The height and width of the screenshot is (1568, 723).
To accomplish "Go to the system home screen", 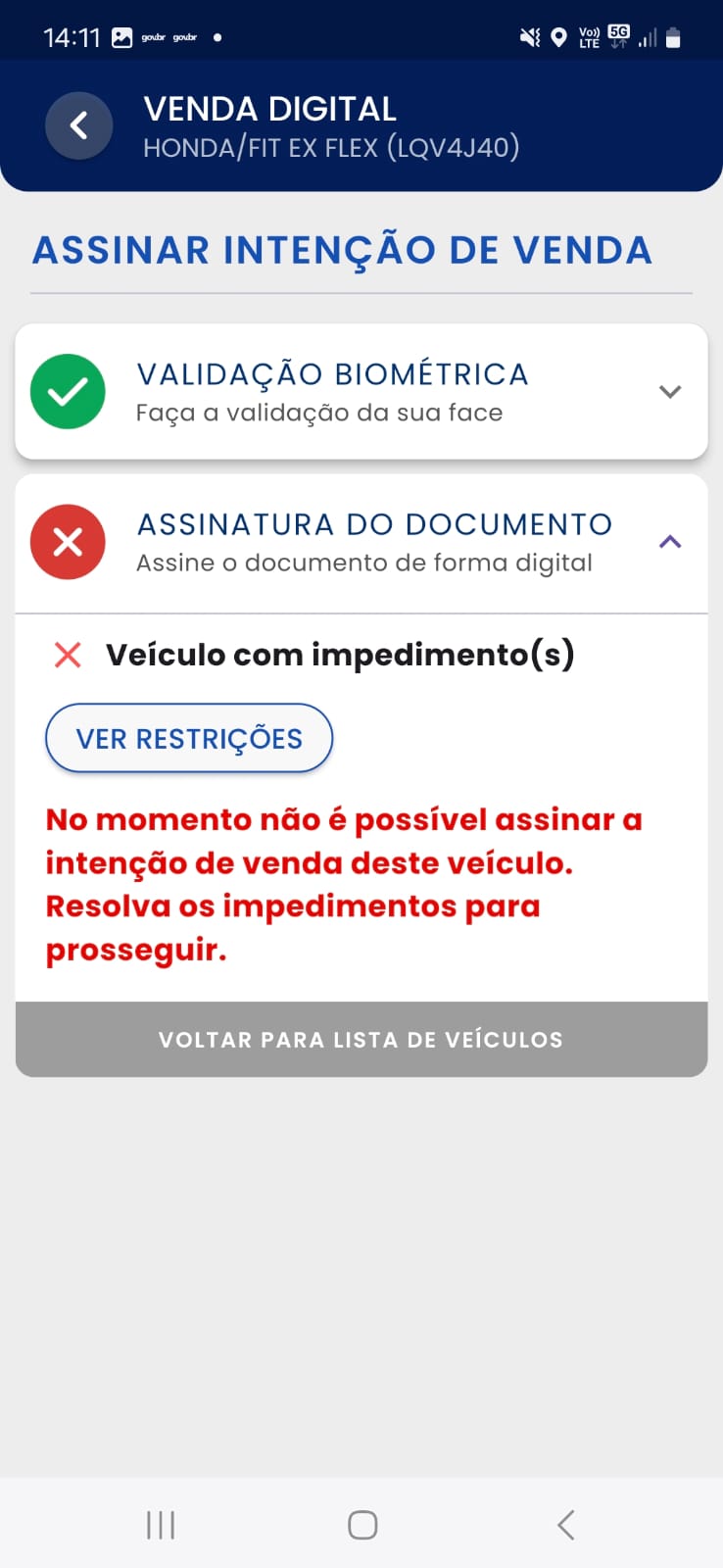I will [x=362, y=1525].
